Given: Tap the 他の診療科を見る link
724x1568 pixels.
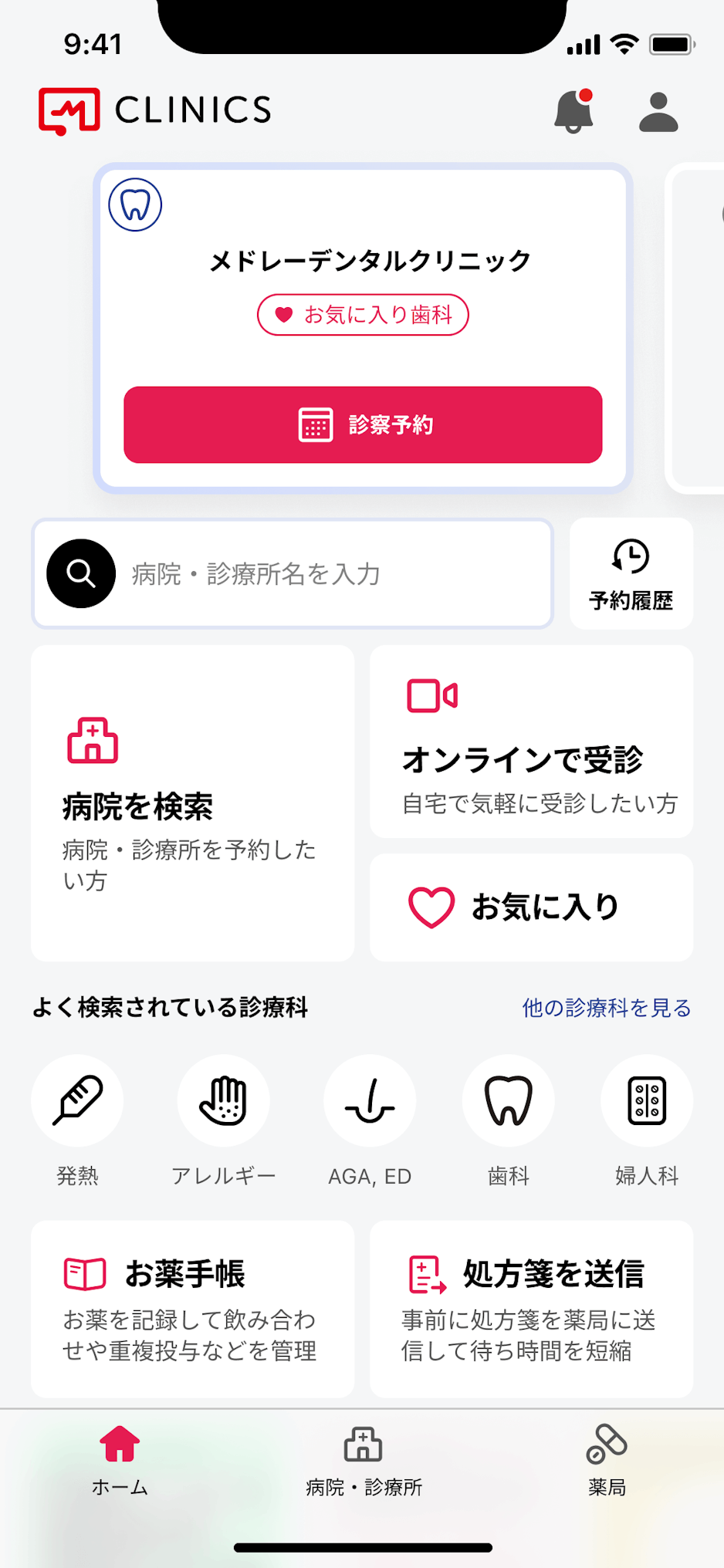Looking at the screenshot, I should (607, 1007).
